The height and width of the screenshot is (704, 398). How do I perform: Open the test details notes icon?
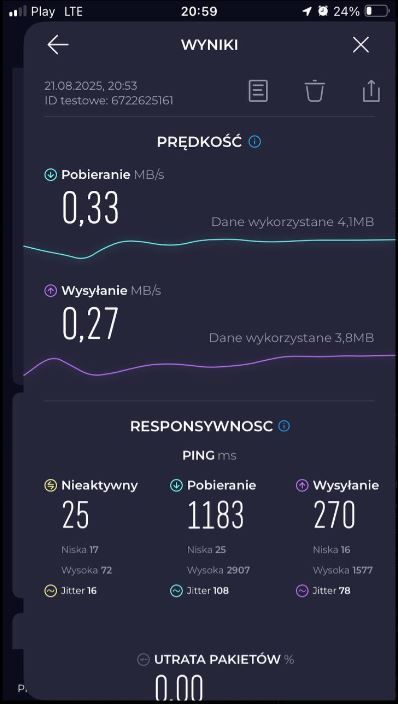coord(258,91)
